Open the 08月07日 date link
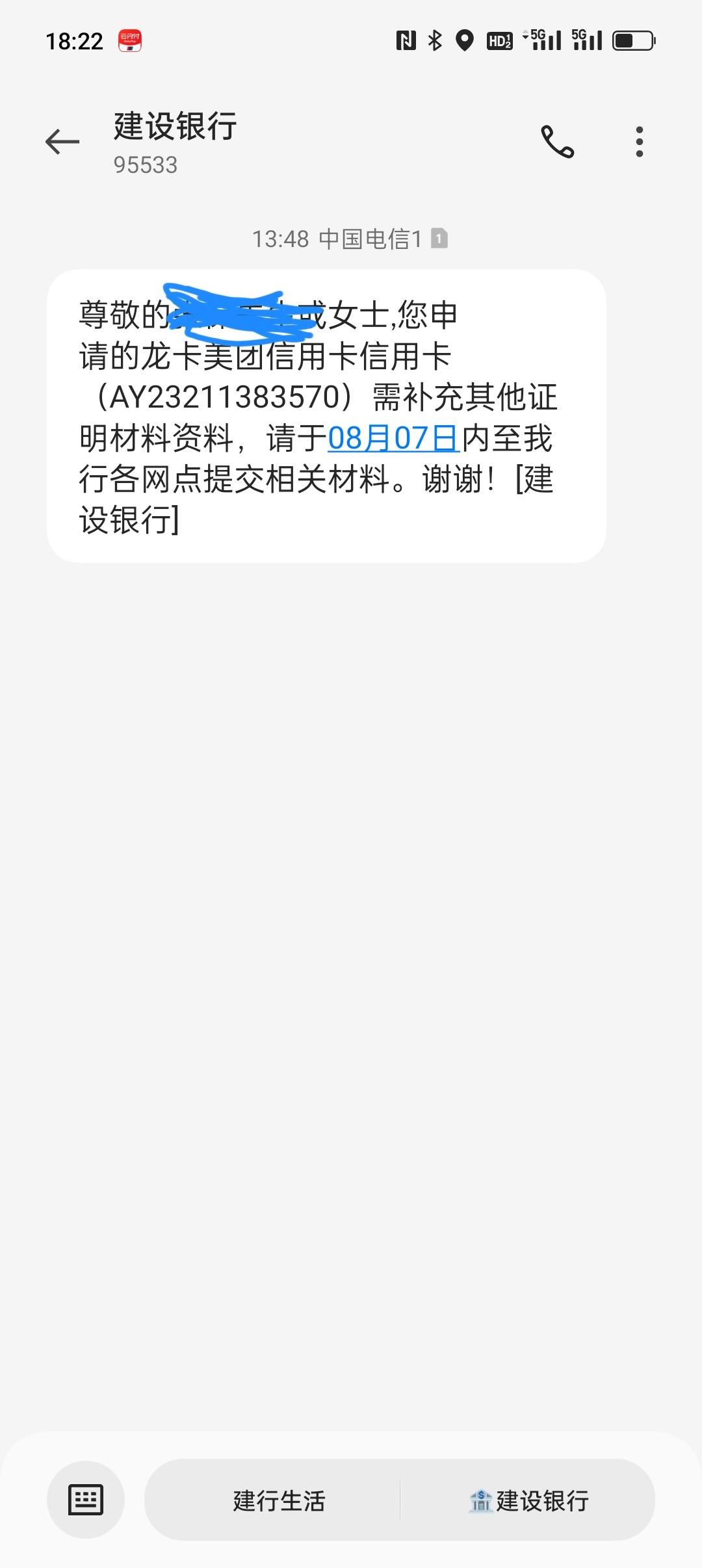The height and width of the screenshot is (1568, 702). [x=393, y=438]
